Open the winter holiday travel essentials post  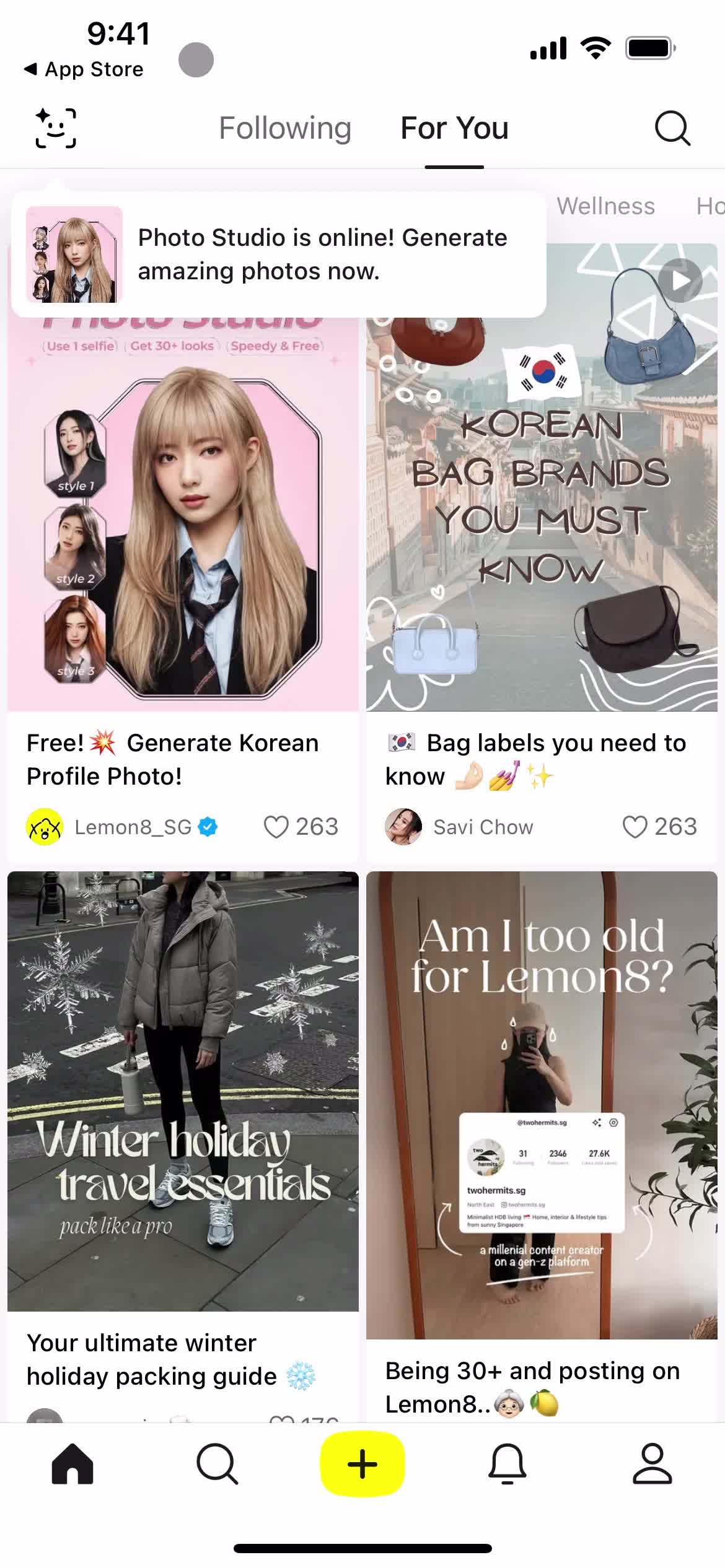[183, 1090]
